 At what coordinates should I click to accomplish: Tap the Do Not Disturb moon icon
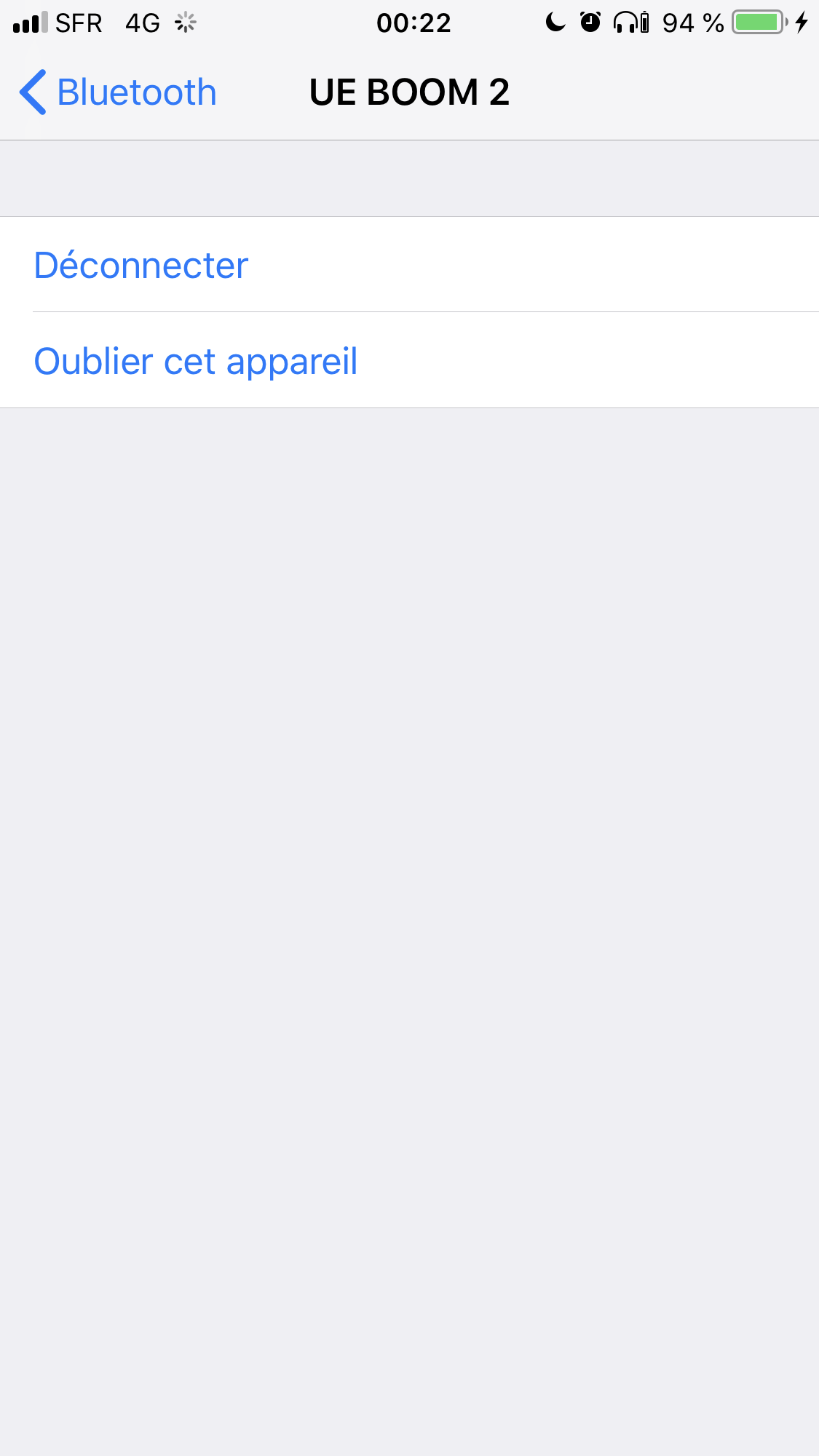point(555,22)
